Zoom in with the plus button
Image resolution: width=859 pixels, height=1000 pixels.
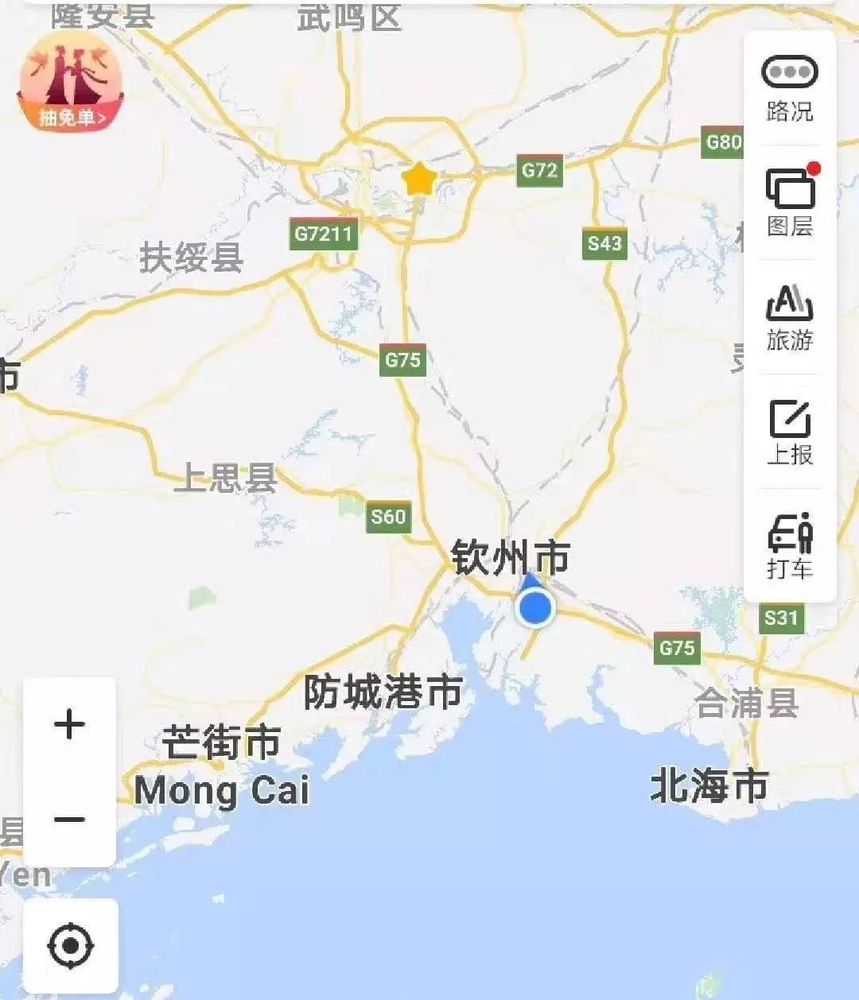[x=69, y=724]
